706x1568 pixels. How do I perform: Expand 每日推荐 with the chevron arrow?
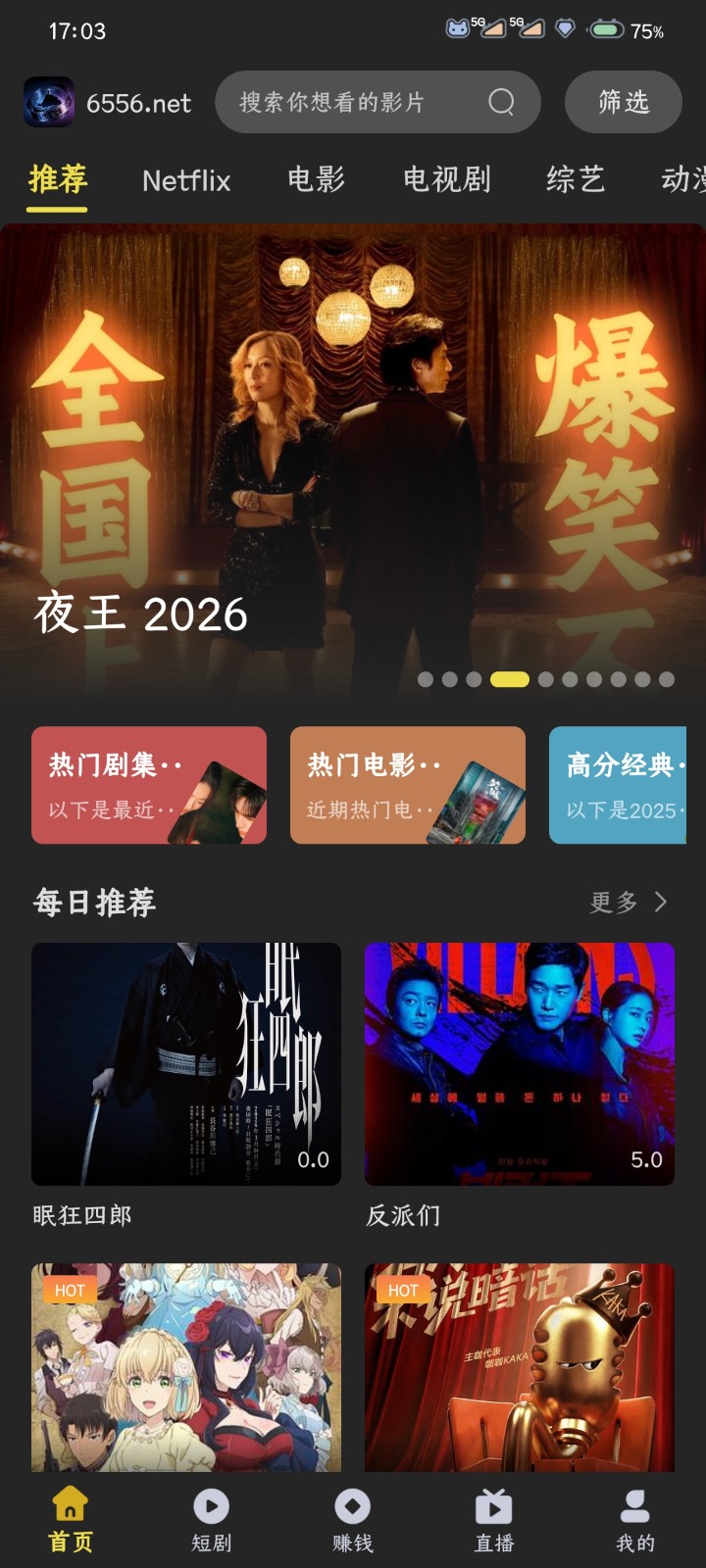[x=660, y=903]
